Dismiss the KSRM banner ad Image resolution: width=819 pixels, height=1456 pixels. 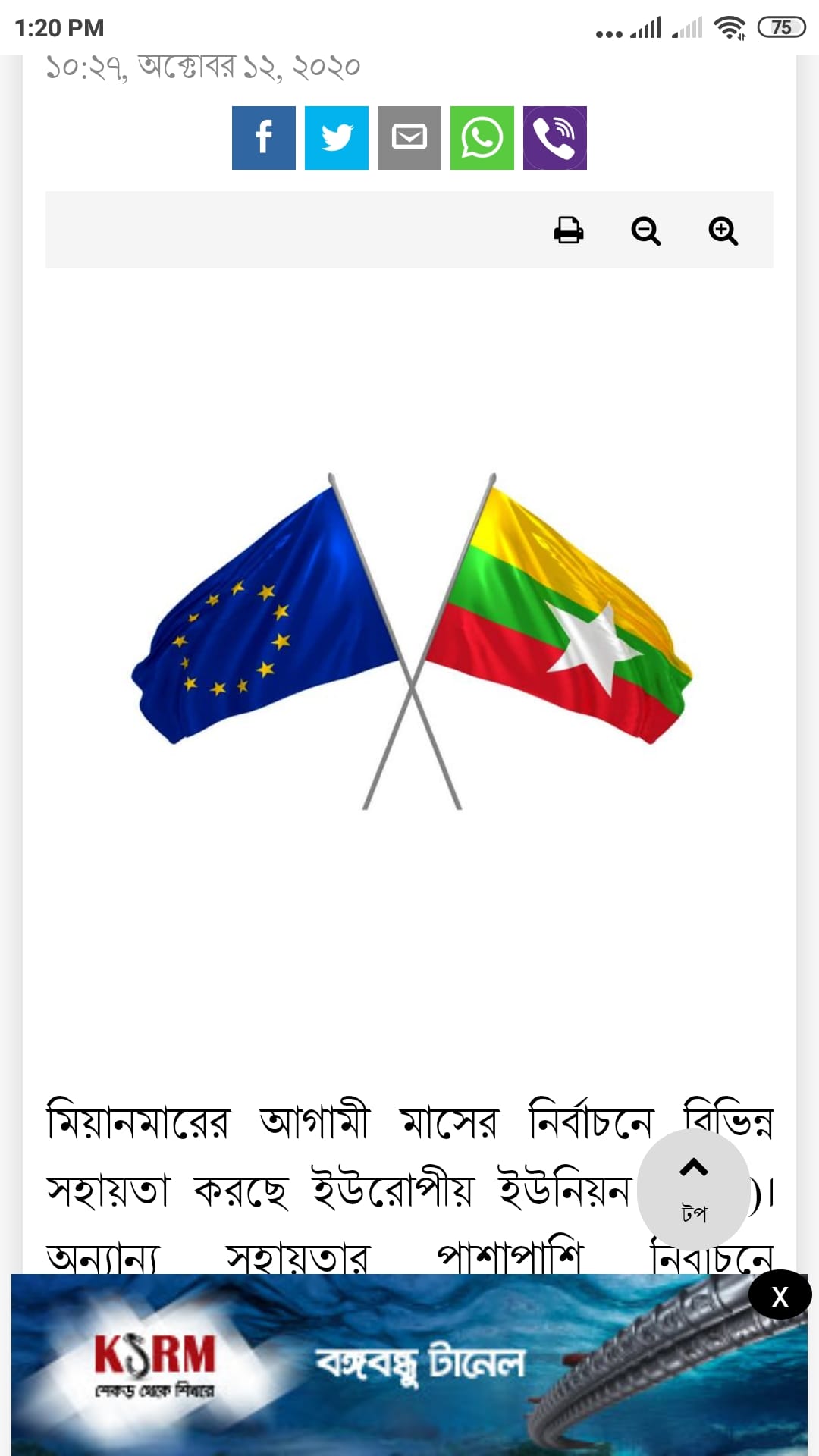[780, 1296]
